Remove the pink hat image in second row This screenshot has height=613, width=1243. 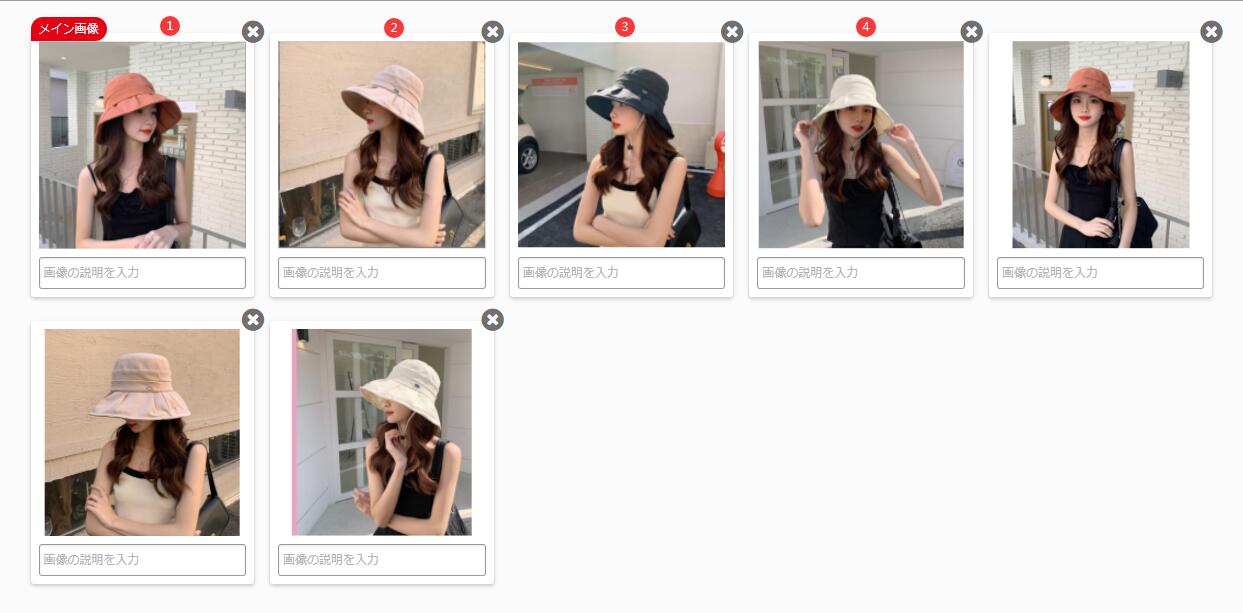click(x=253, y=319)
